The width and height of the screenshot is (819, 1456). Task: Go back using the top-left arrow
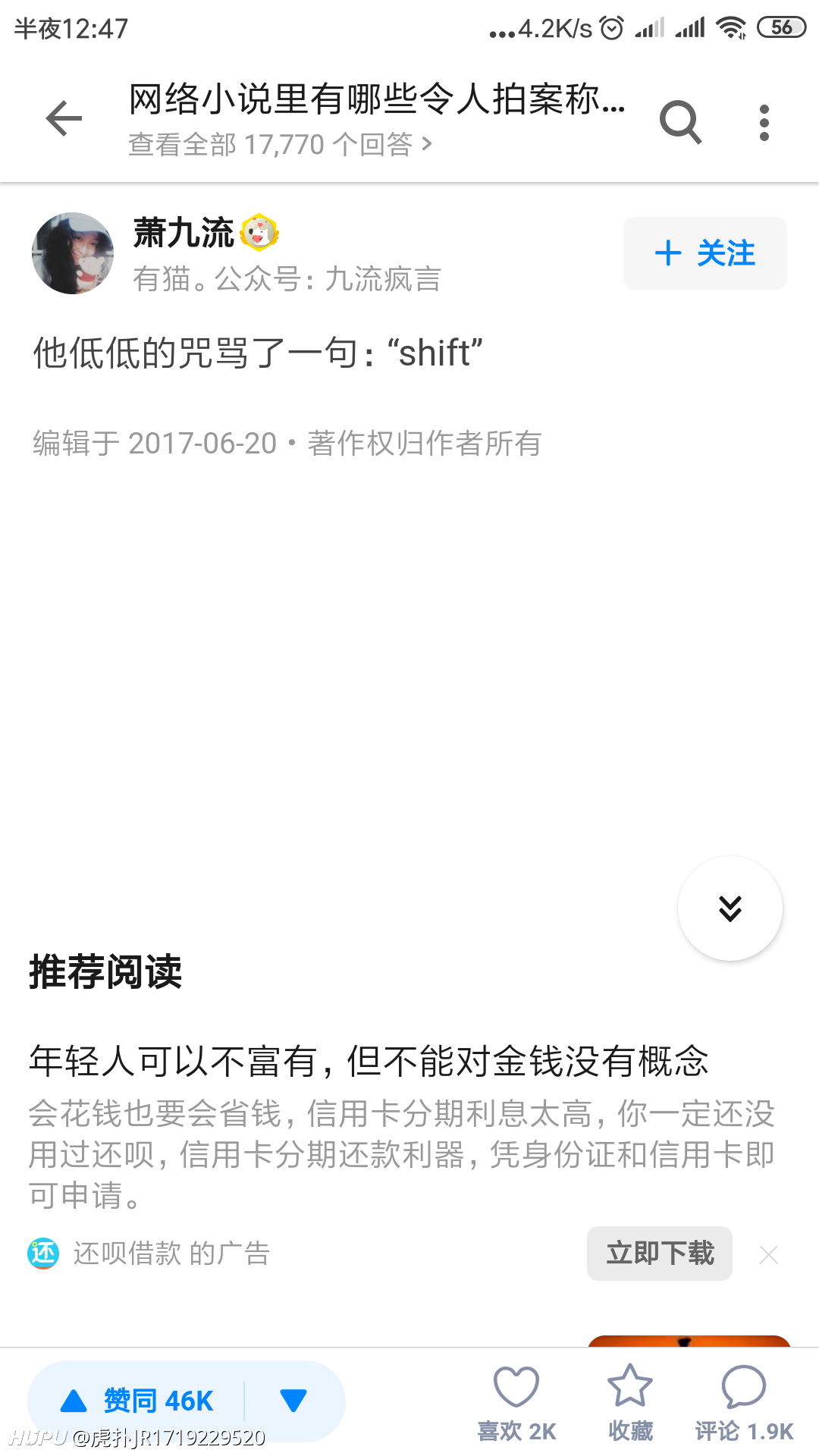(64, 119)
